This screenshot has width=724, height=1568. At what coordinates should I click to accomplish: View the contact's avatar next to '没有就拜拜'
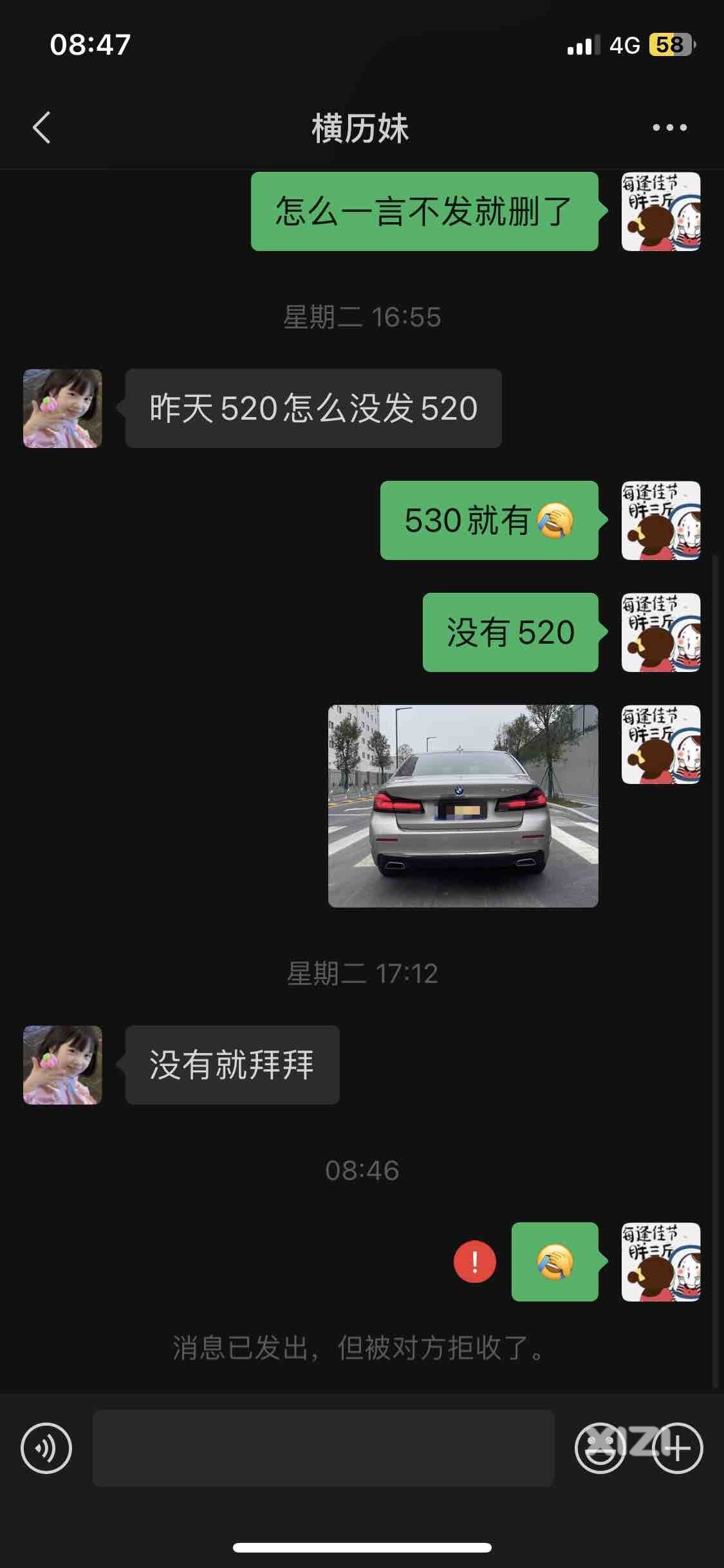point(62,1065)
